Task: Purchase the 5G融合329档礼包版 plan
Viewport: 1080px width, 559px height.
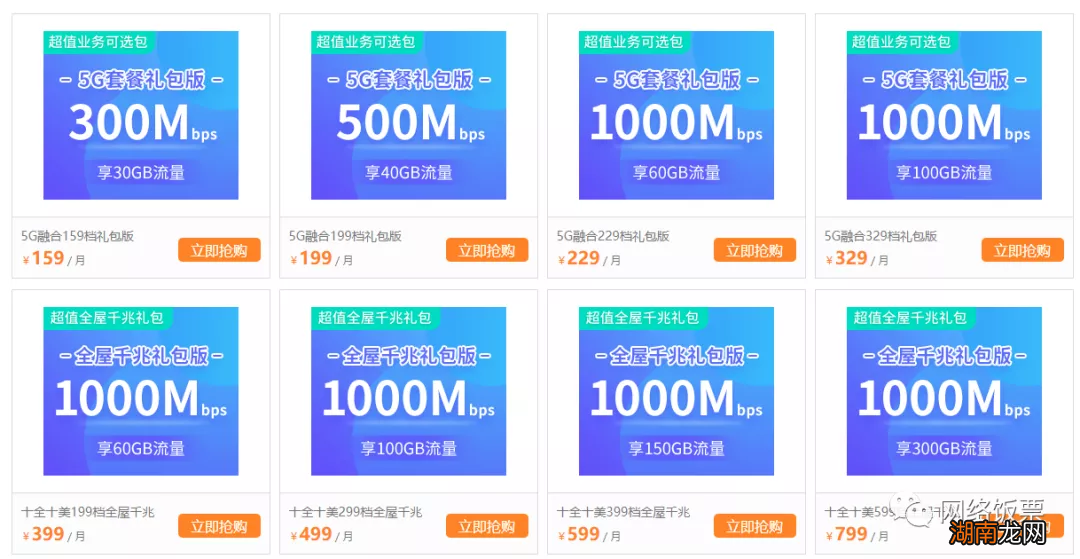Action: click(x=1022, y=250)
